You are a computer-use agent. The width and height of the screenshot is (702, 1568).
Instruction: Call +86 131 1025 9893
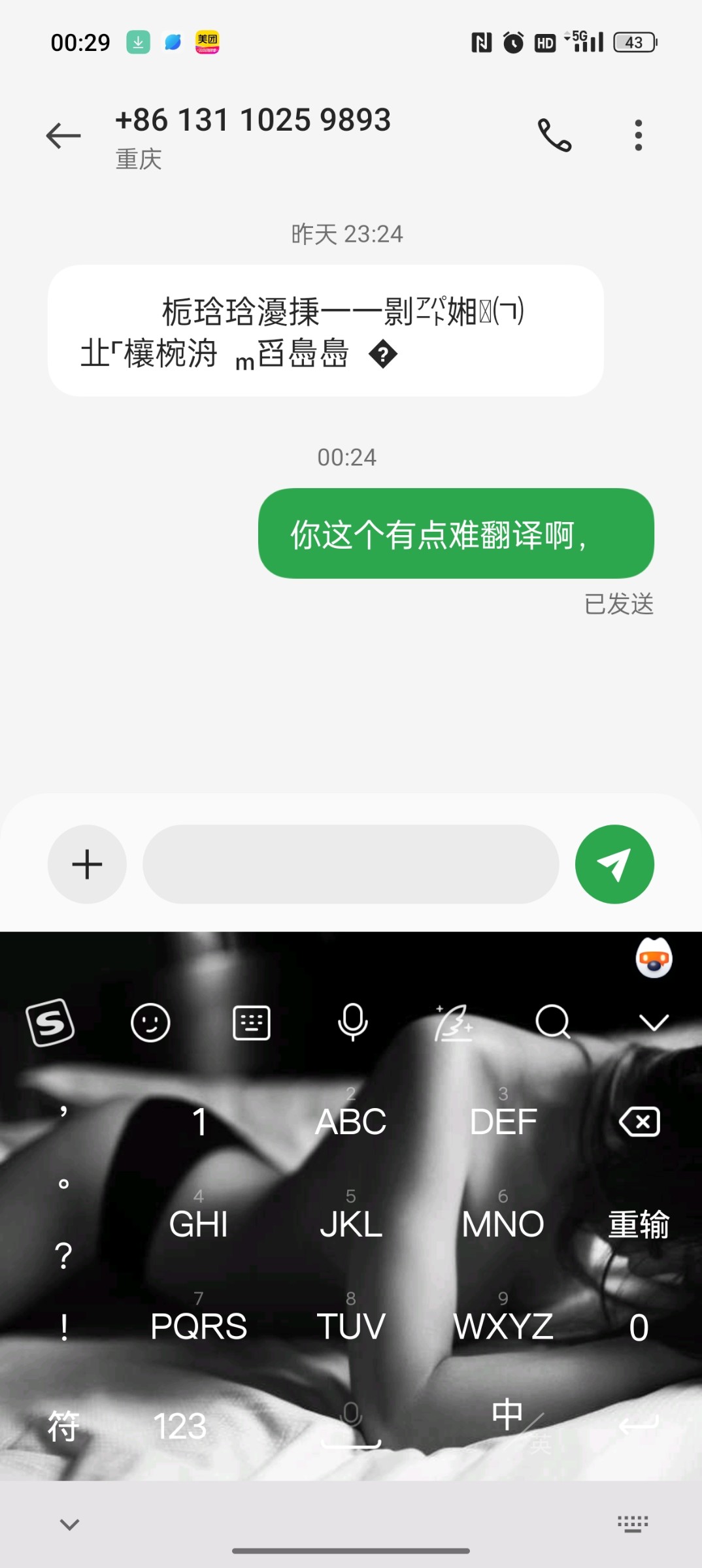coord(554,136)
